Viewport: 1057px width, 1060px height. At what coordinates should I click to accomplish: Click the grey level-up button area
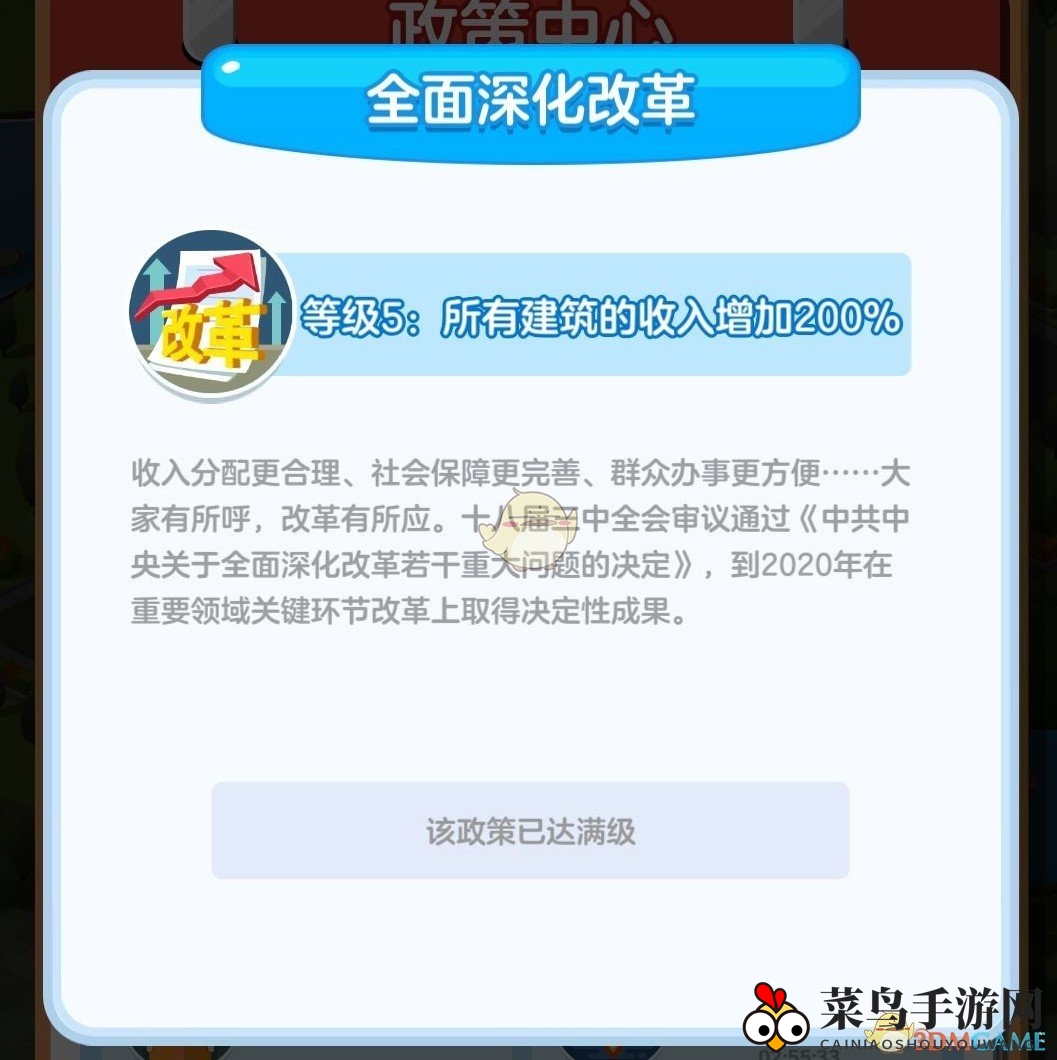coord(528,830)
